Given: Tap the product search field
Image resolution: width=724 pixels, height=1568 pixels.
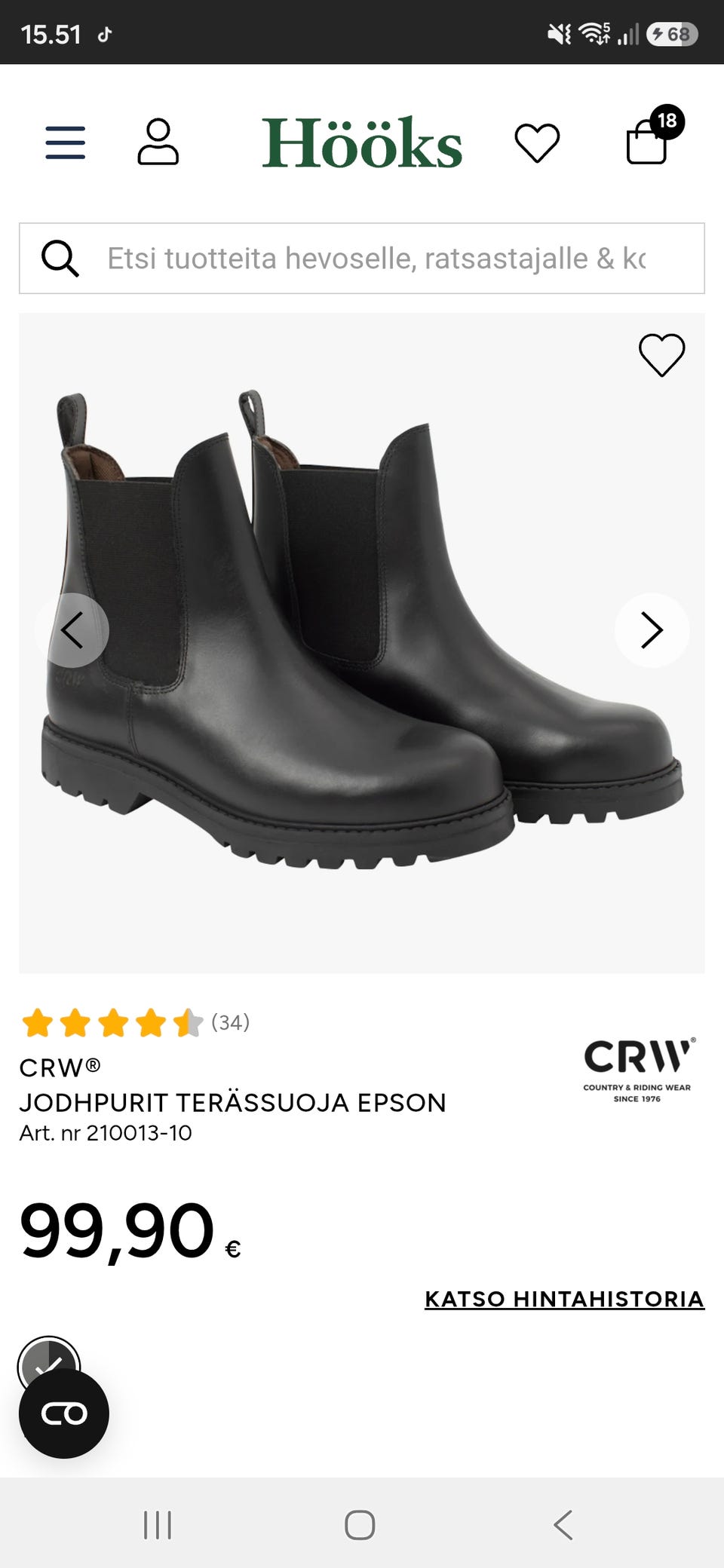Looking at the screenshot, I should [x=362, y=258].
